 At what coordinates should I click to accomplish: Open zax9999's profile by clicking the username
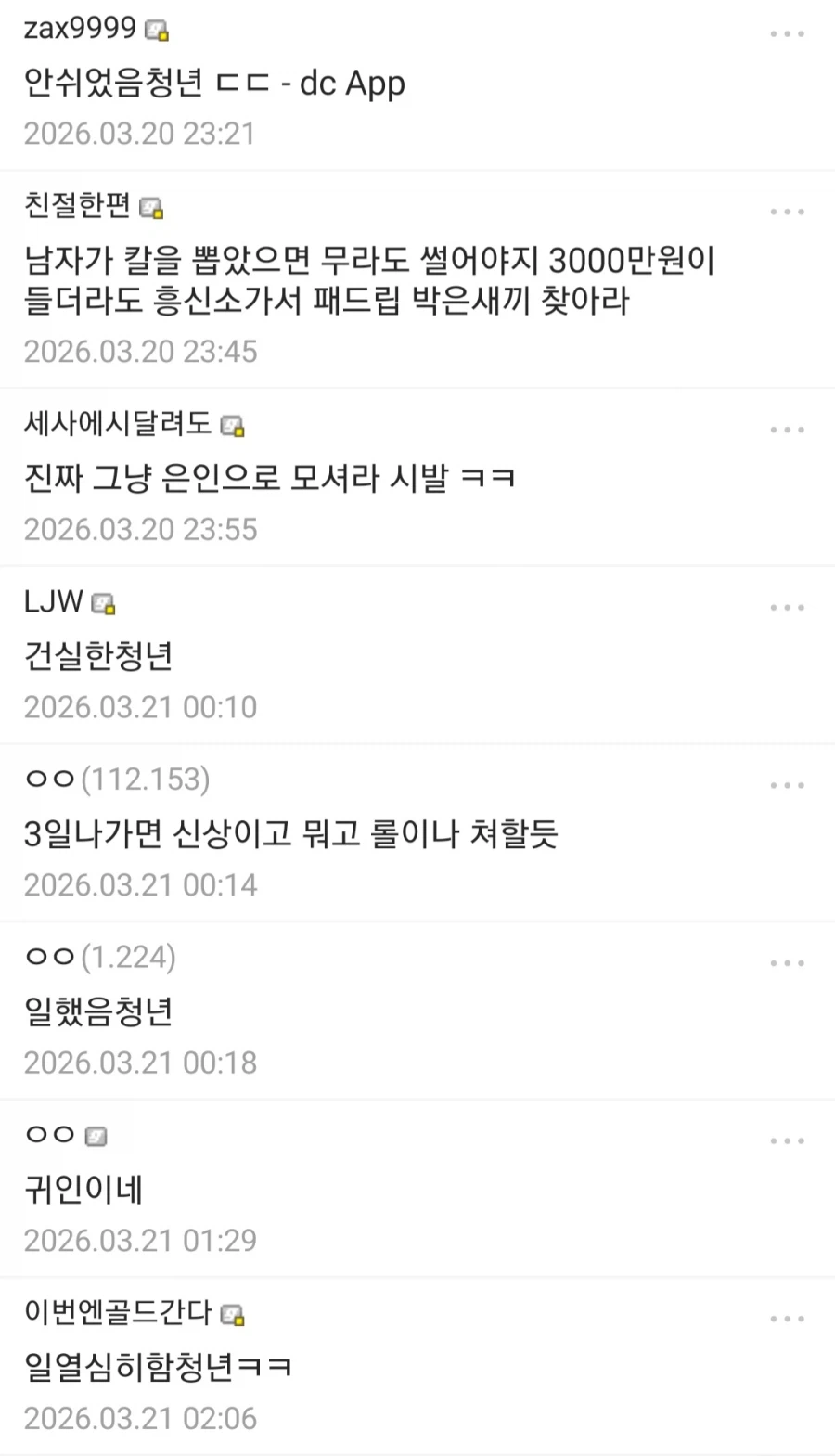click(72, 30)
